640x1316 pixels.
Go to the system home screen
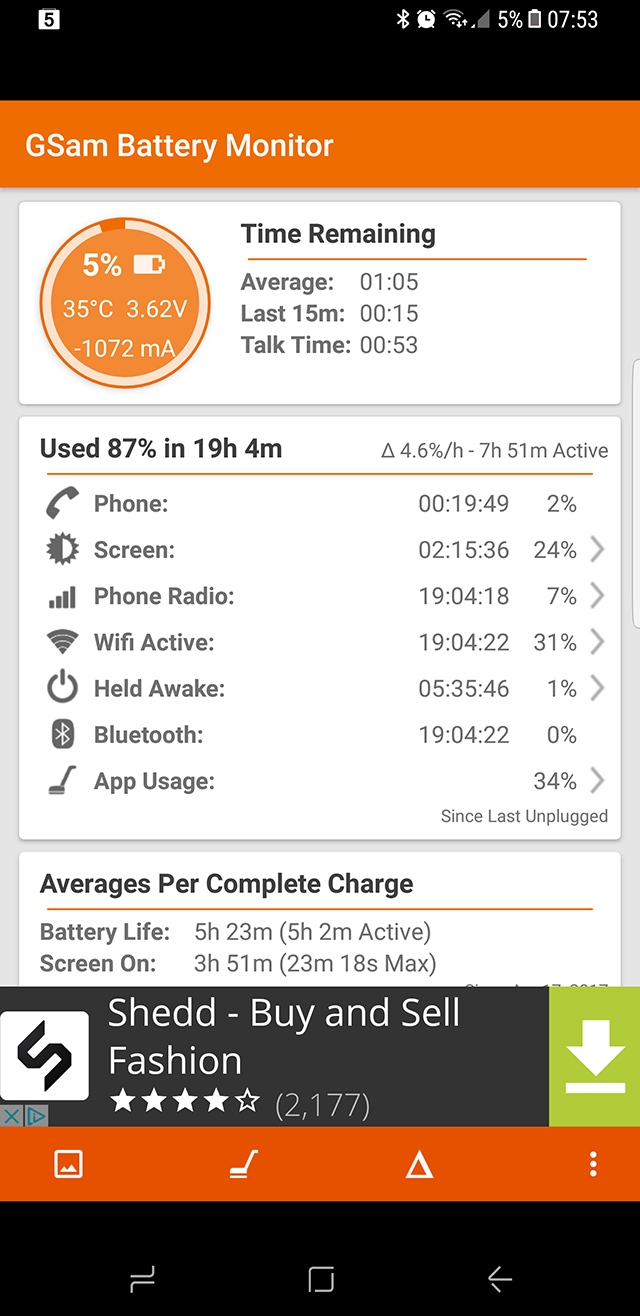[321, 1279]
